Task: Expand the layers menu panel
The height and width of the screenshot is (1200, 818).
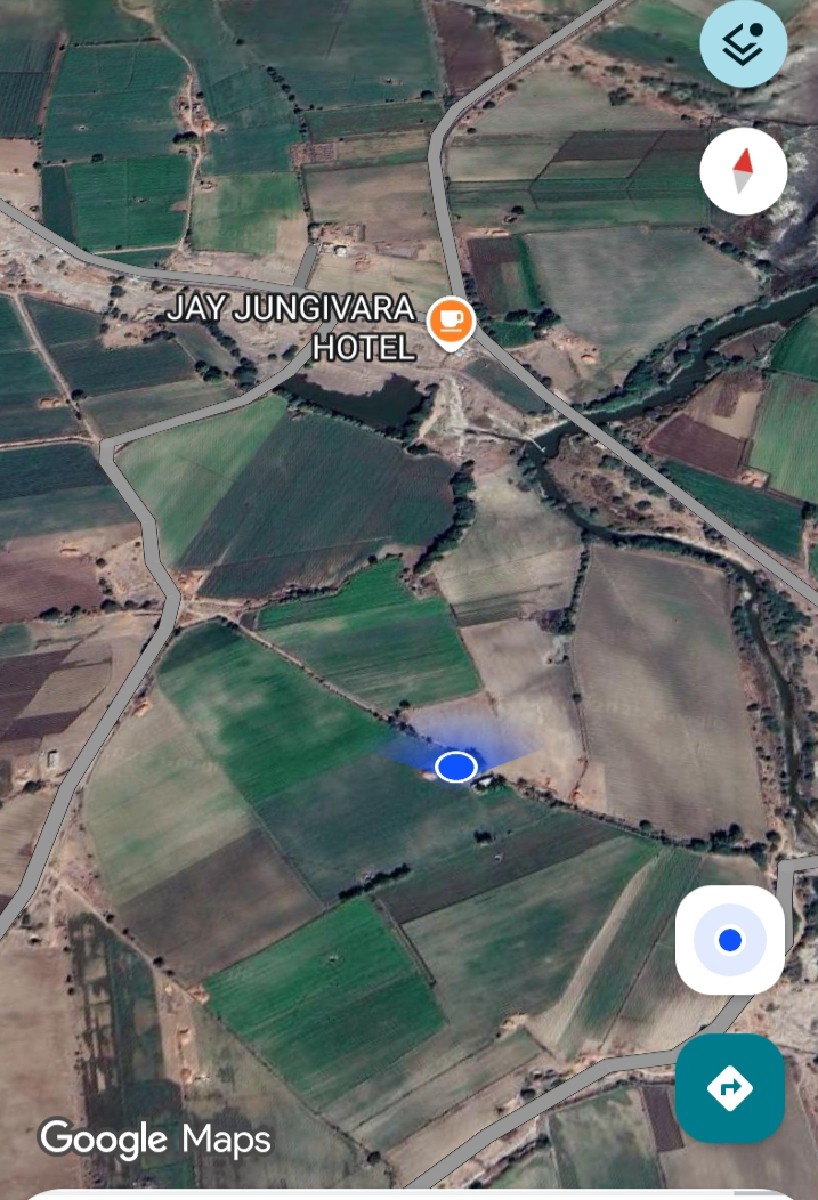Action: click(744, 44)
